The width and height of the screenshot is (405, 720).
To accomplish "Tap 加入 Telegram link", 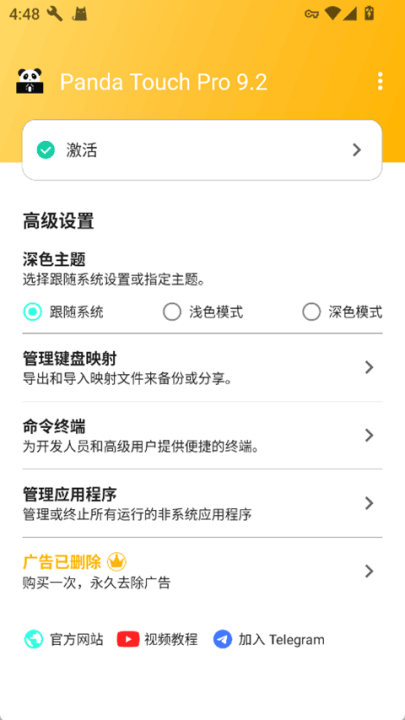I will [269, 639].
